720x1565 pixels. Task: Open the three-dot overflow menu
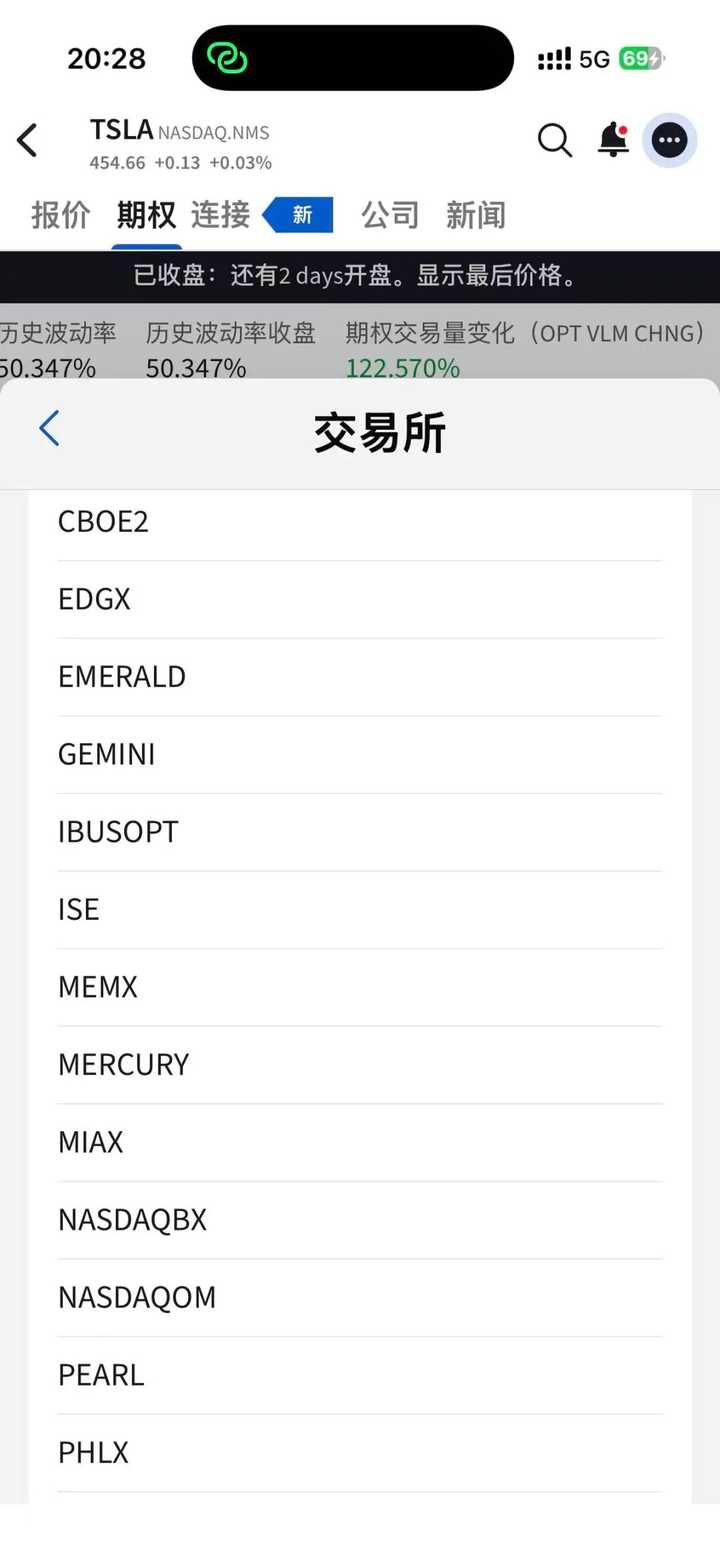point(669,141)
